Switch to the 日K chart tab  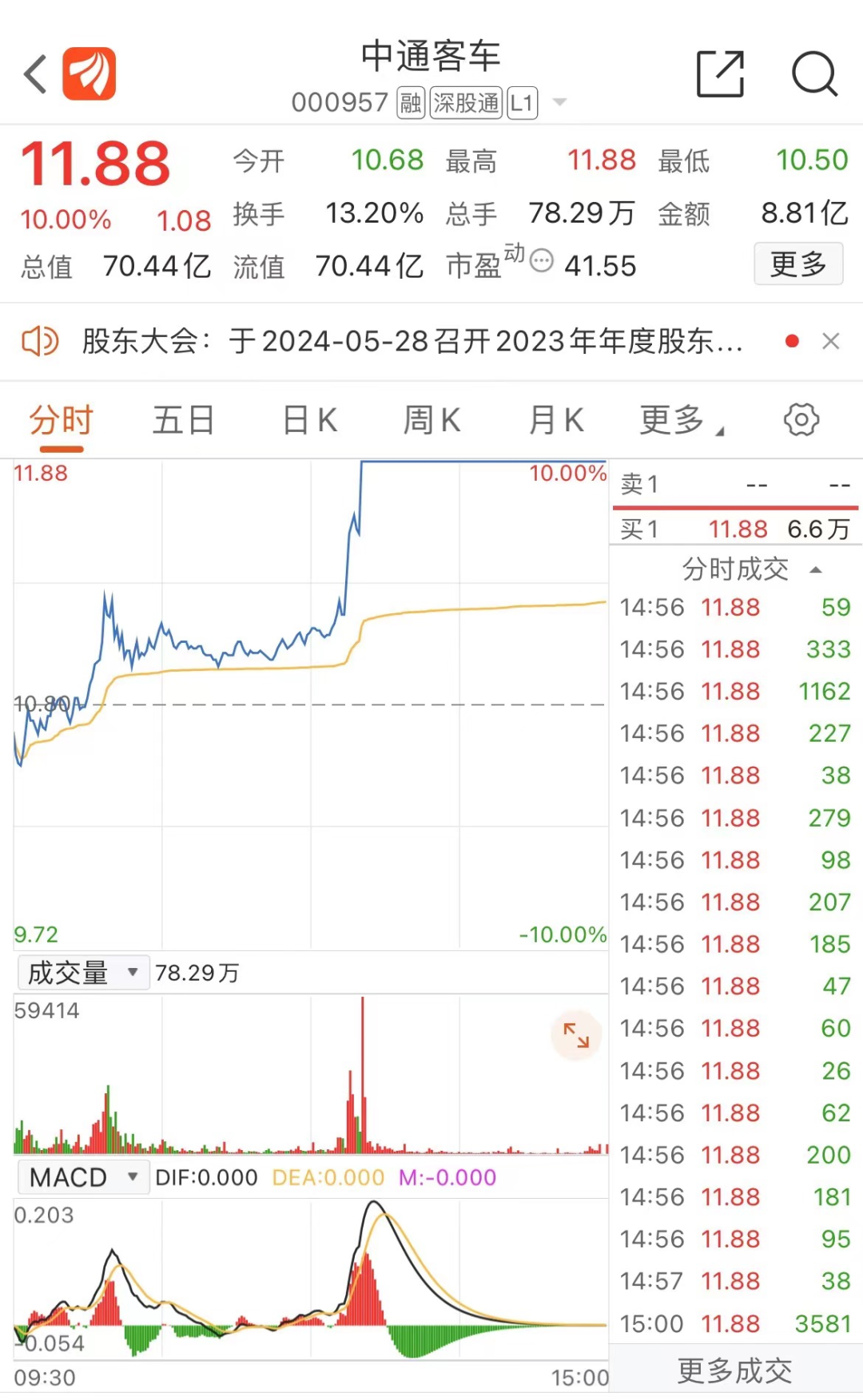coord(310,420)
